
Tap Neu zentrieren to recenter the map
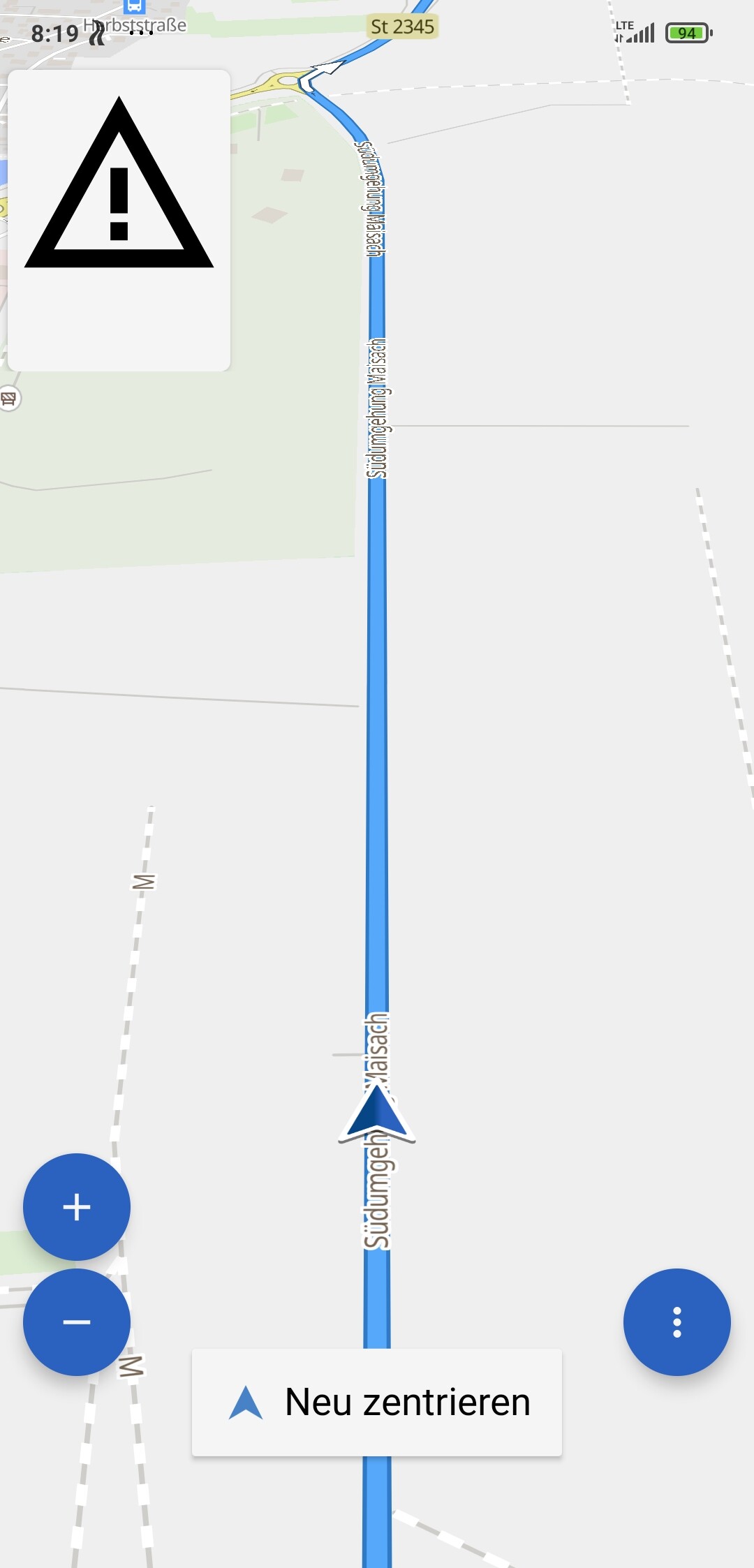point(377,1403)
